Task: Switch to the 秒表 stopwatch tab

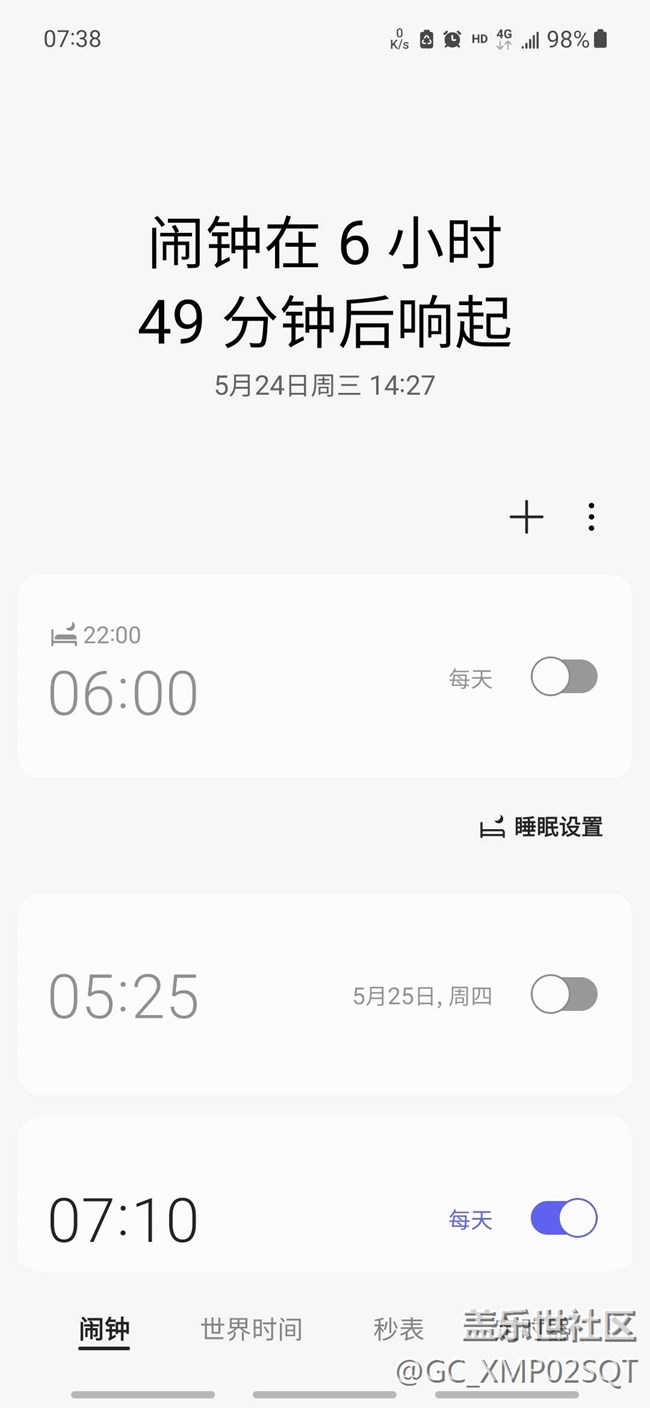Action: [x=399, y=1329]
